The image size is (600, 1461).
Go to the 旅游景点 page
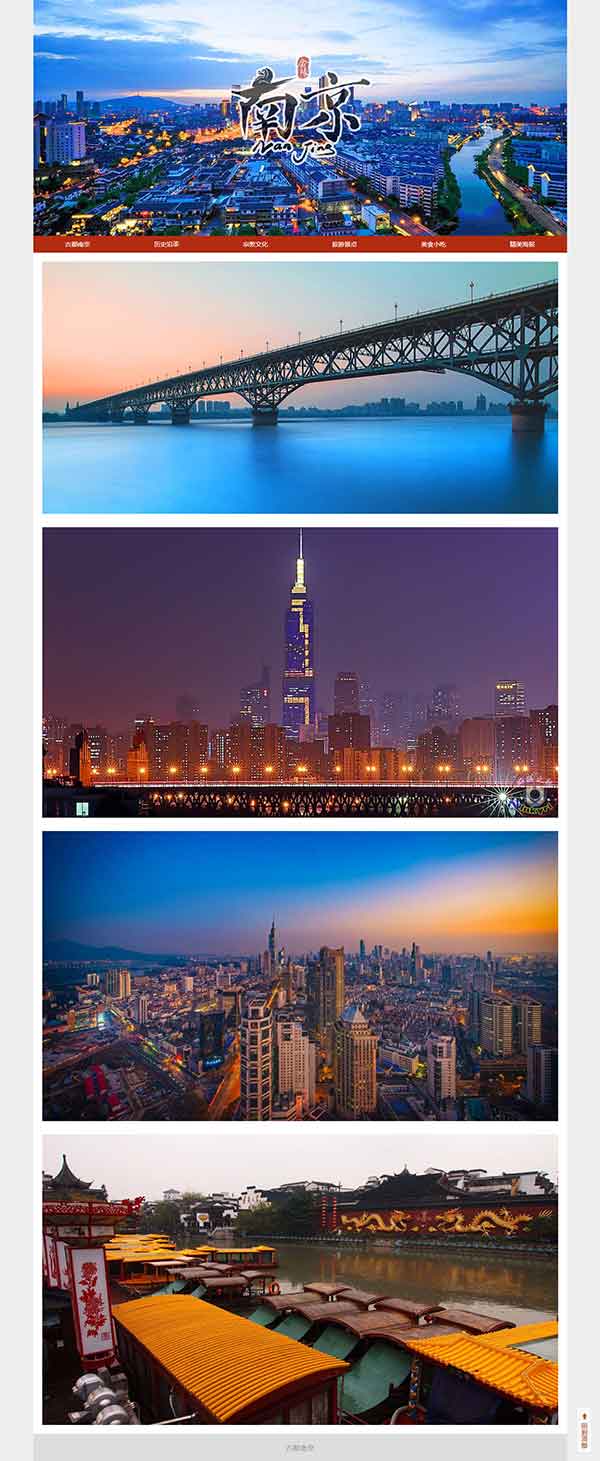[344, 244]
